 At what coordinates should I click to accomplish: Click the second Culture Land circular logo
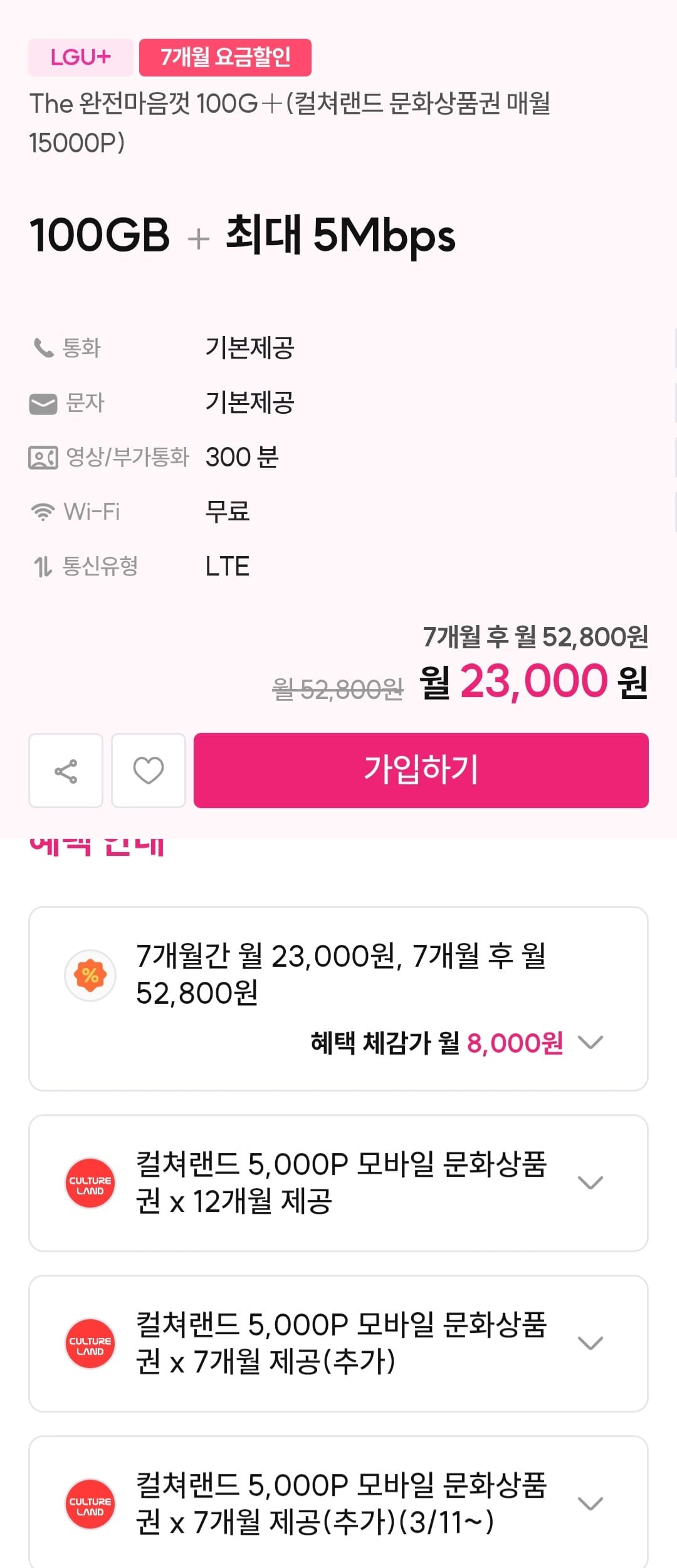[x=90, y=1344]
